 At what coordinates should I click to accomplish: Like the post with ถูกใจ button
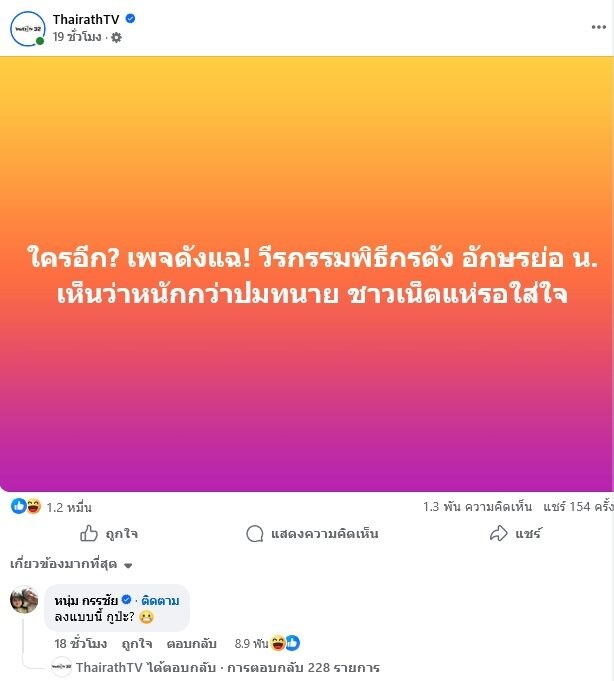pos(112,533)
